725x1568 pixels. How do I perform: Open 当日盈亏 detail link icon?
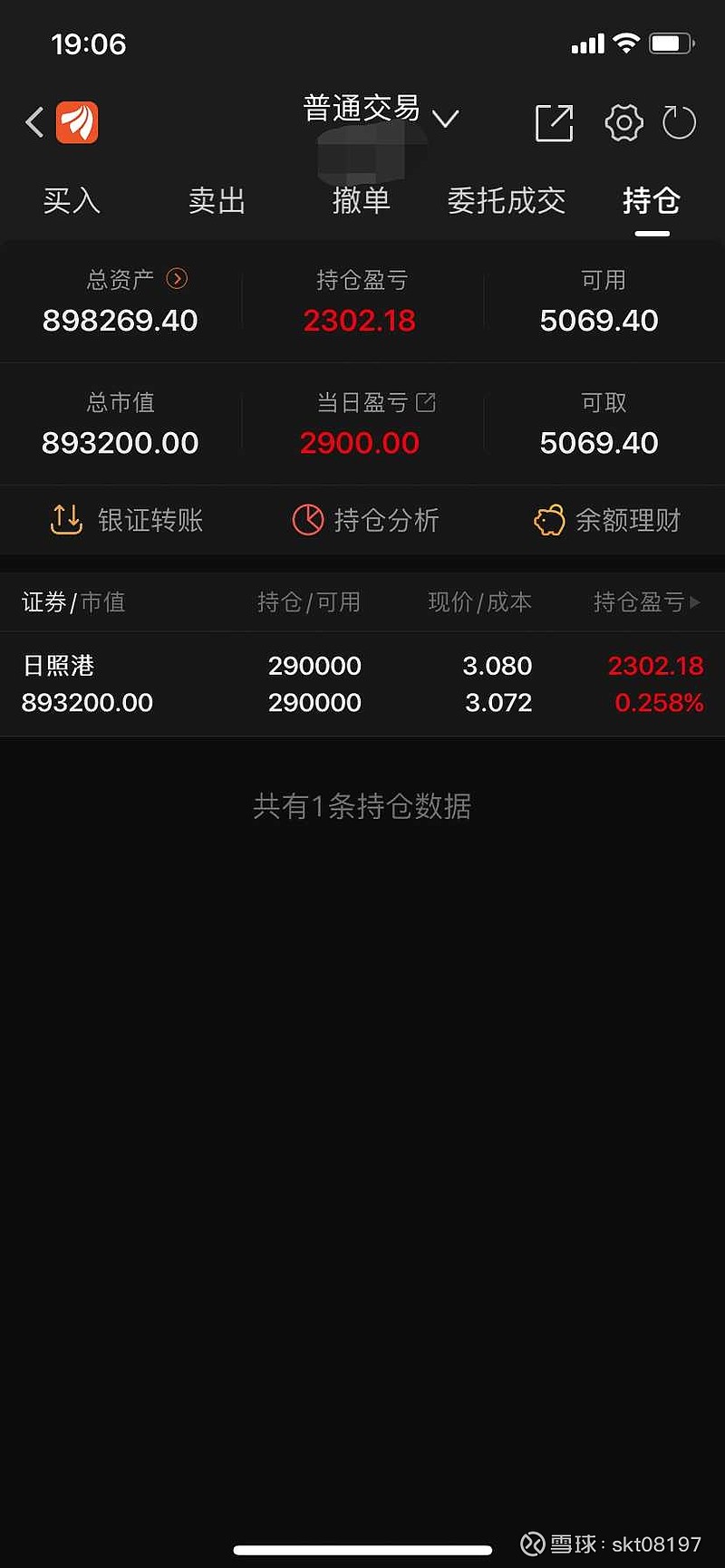(x=426, y=402)
